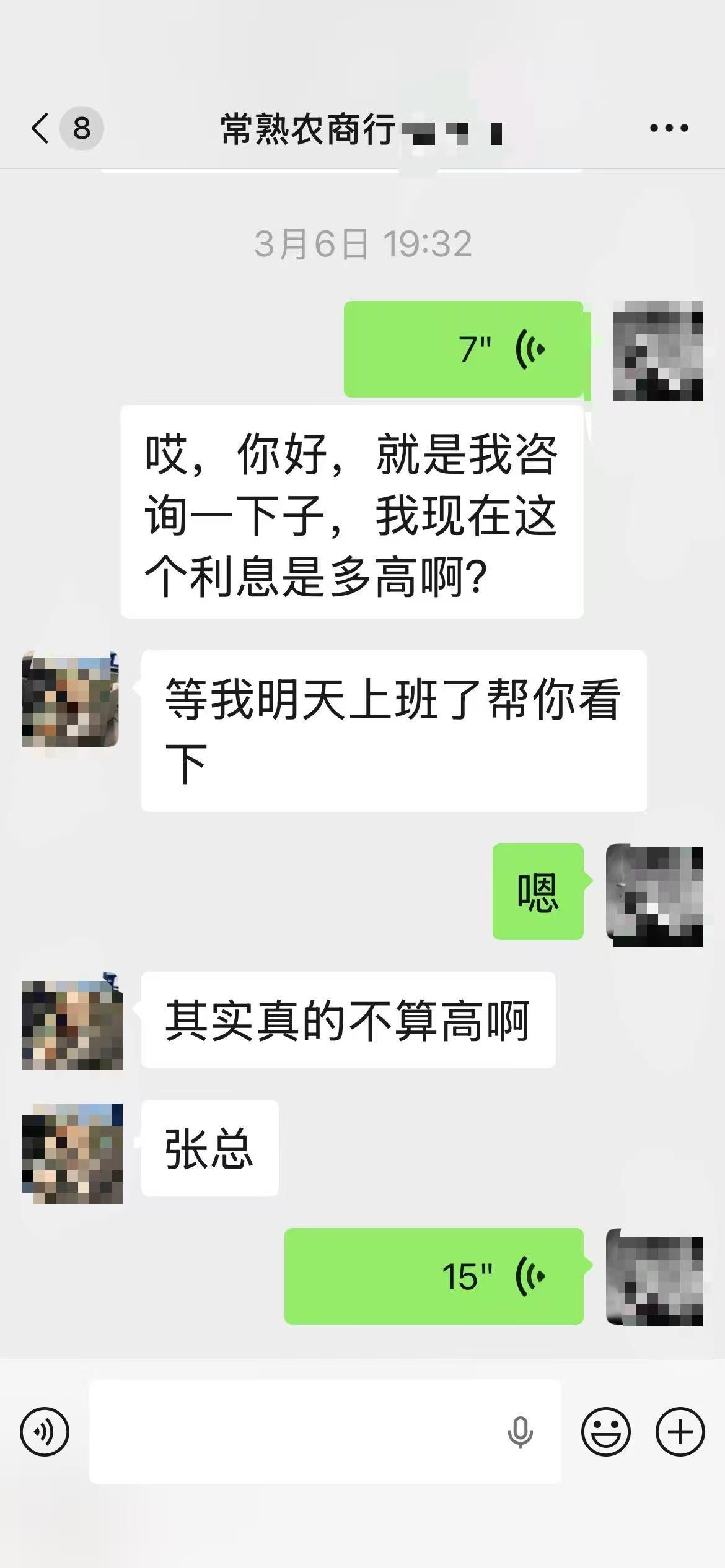Open sender's avatar beside 等我明天上班了帮你看下

pos(71,699)
